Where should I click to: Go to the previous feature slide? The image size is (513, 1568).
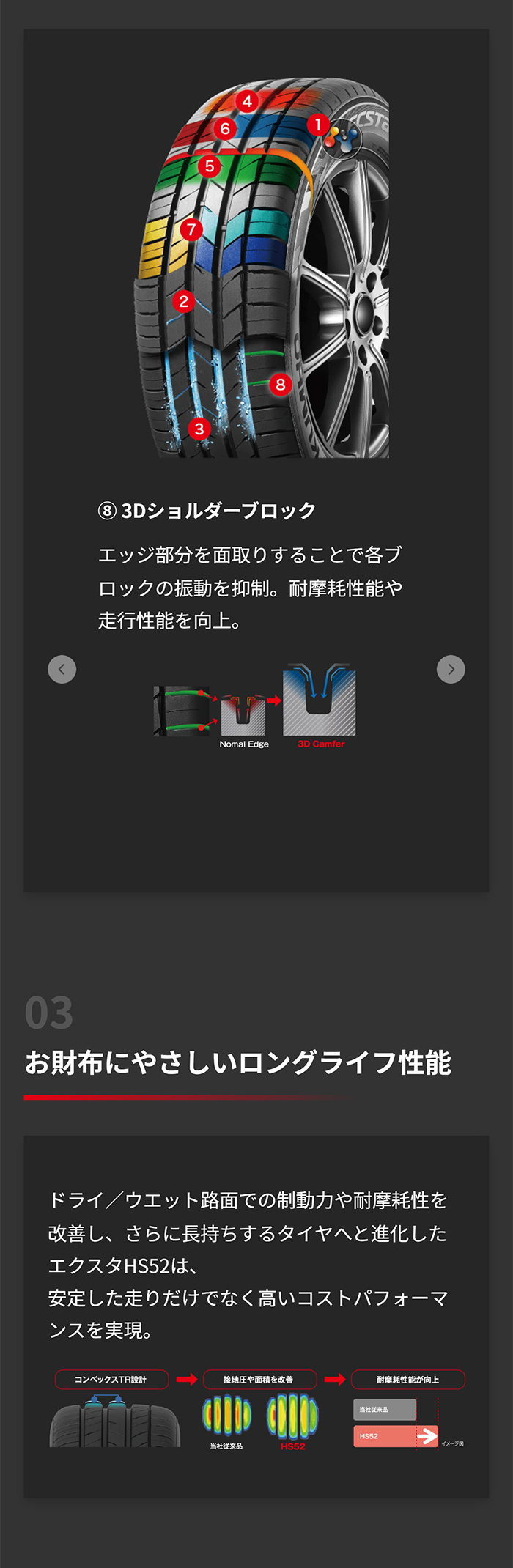click(62, 669)
